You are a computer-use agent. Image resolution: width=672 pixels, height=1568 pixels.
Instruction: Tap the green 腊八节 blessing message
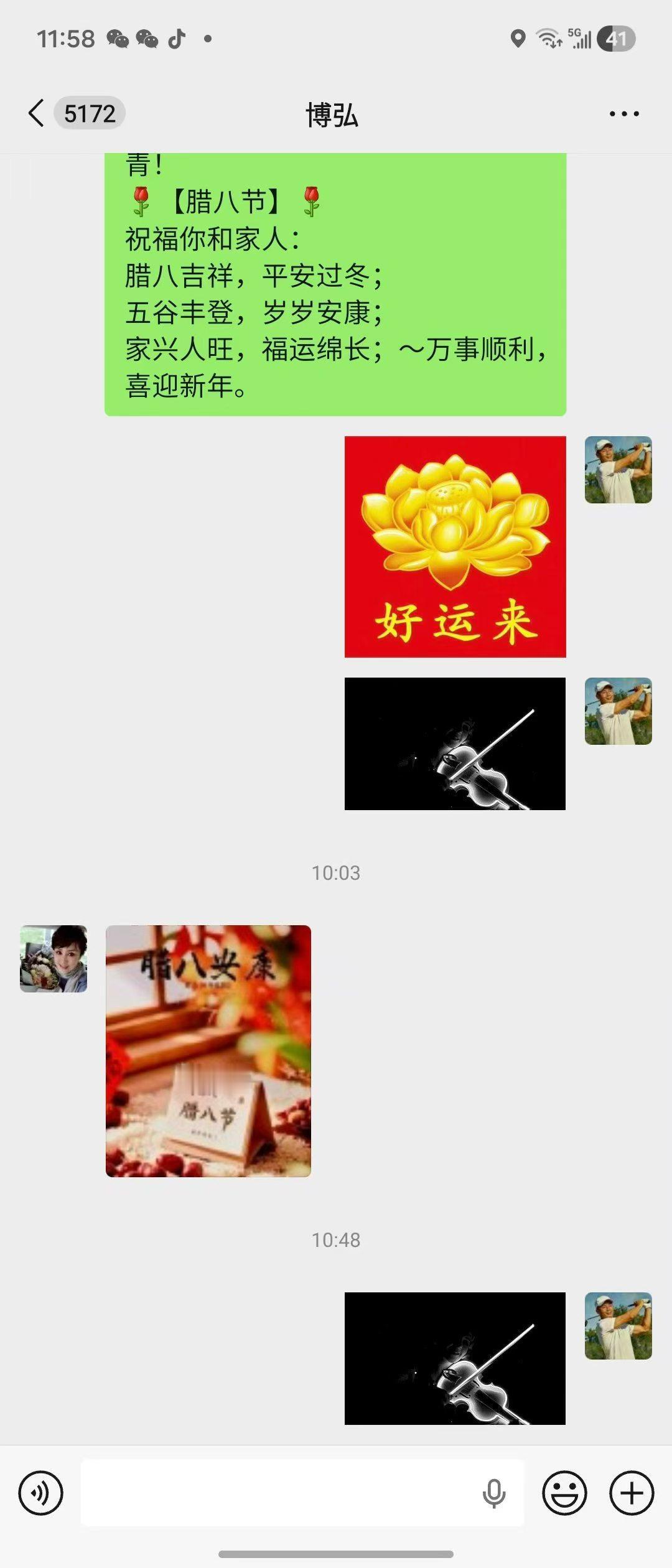coord(336,280)
